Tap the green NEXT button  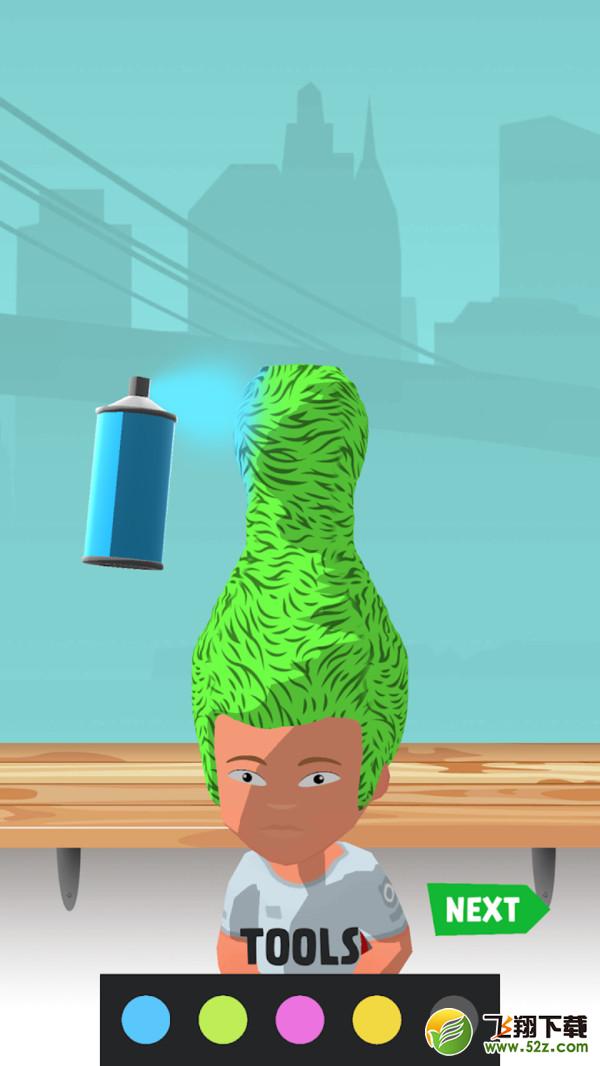[487, 909]
